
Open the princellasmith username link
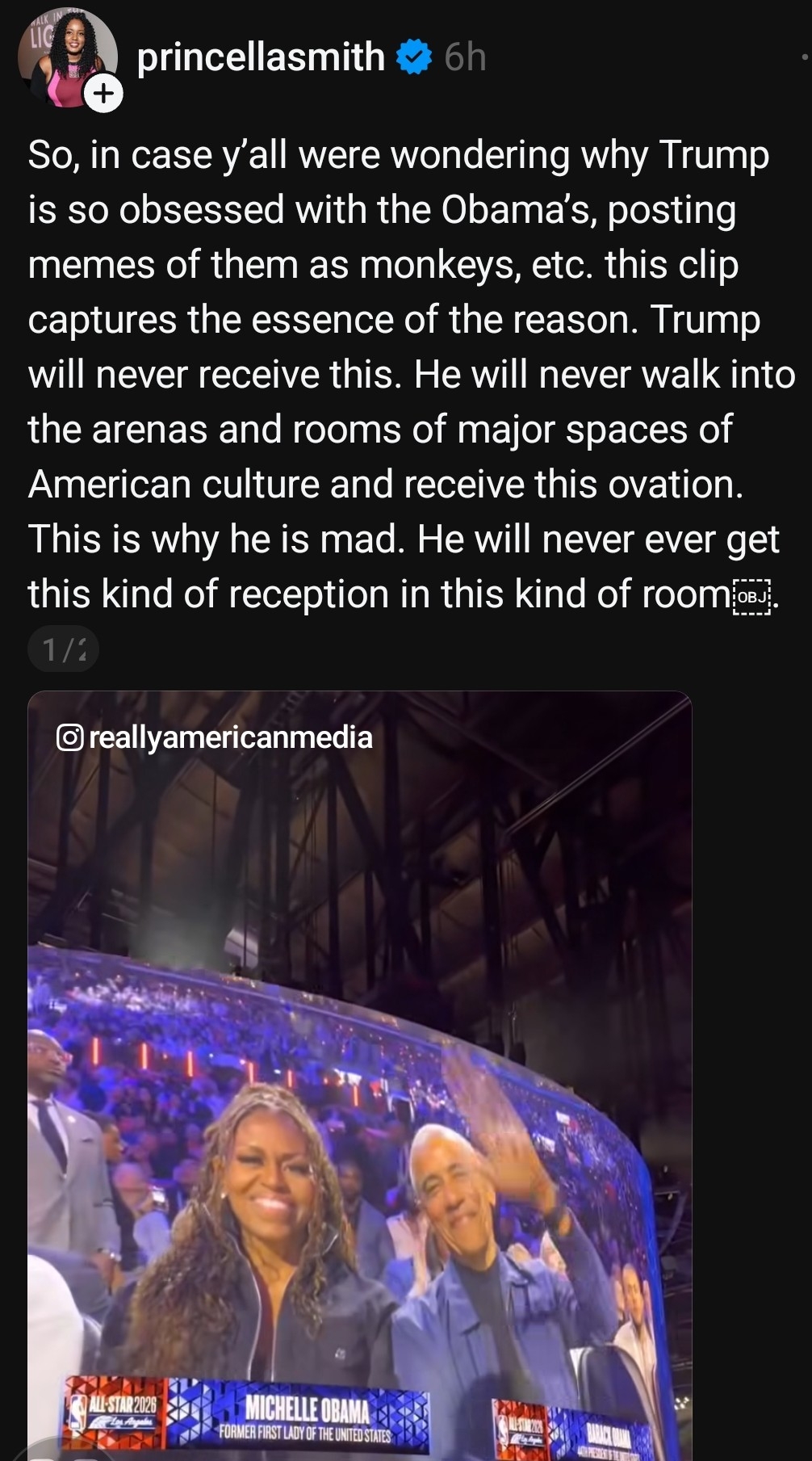(261, 57)
